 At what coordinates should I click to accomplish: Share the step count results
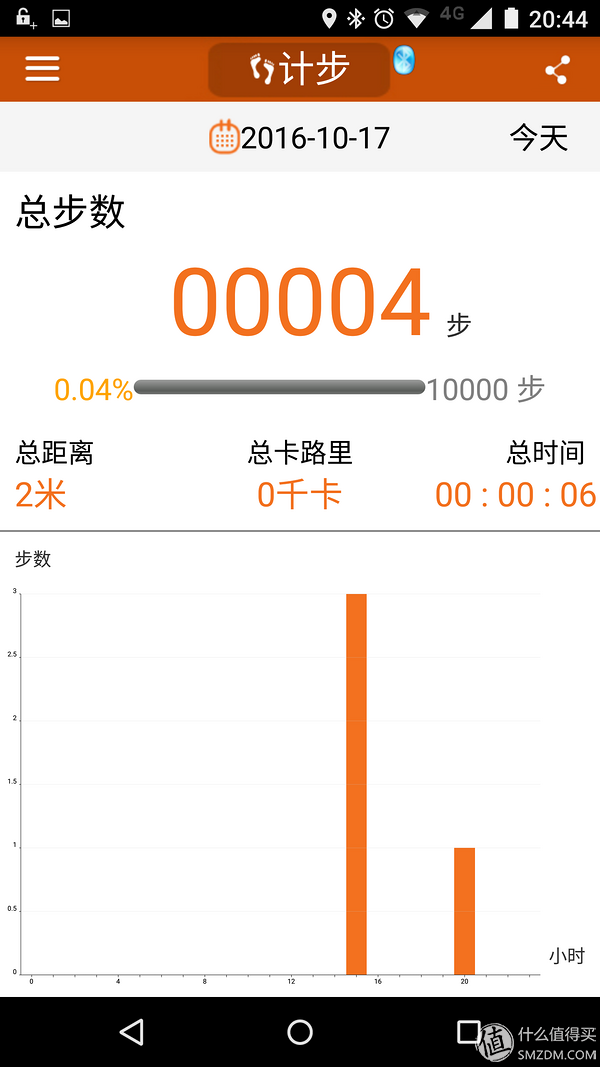(x=556, y=69)
